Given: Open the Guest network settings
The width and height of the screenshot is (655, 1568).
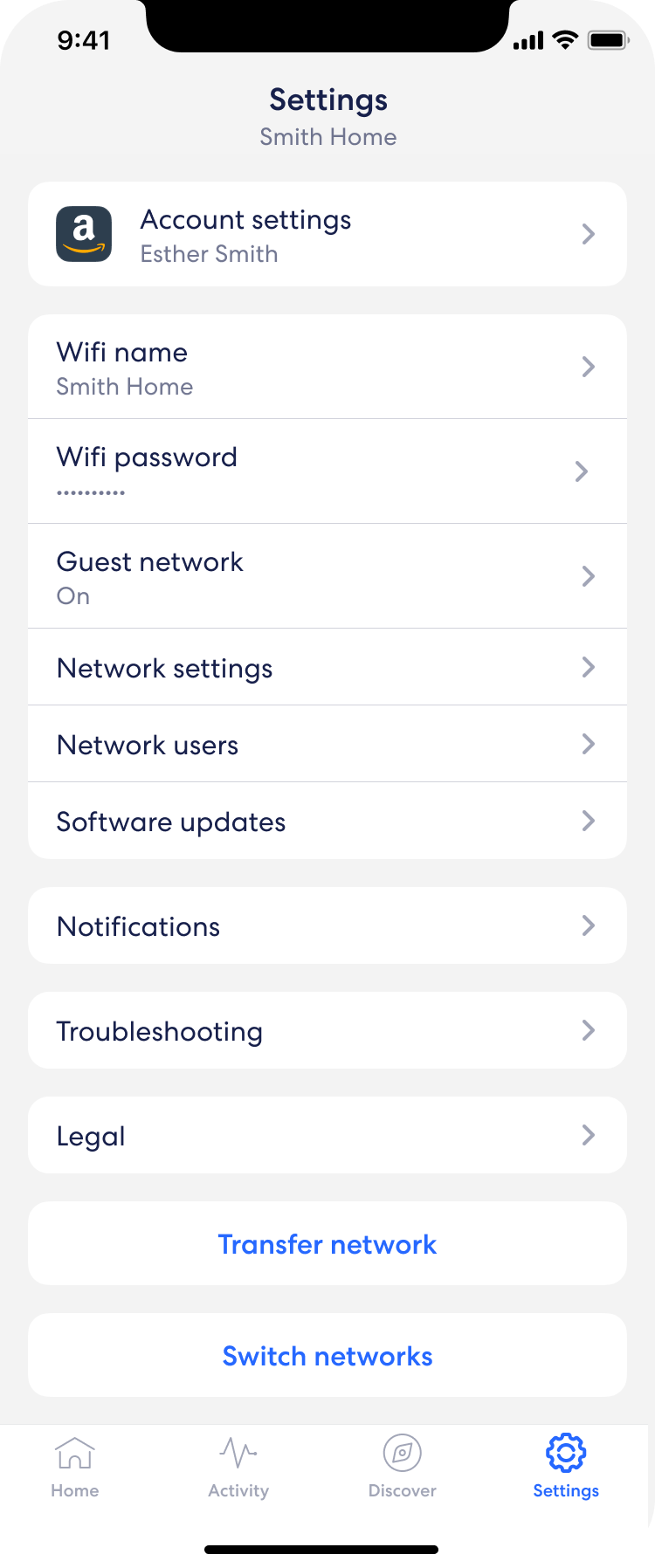Looking at the screenshot, I should pos(327,576).
